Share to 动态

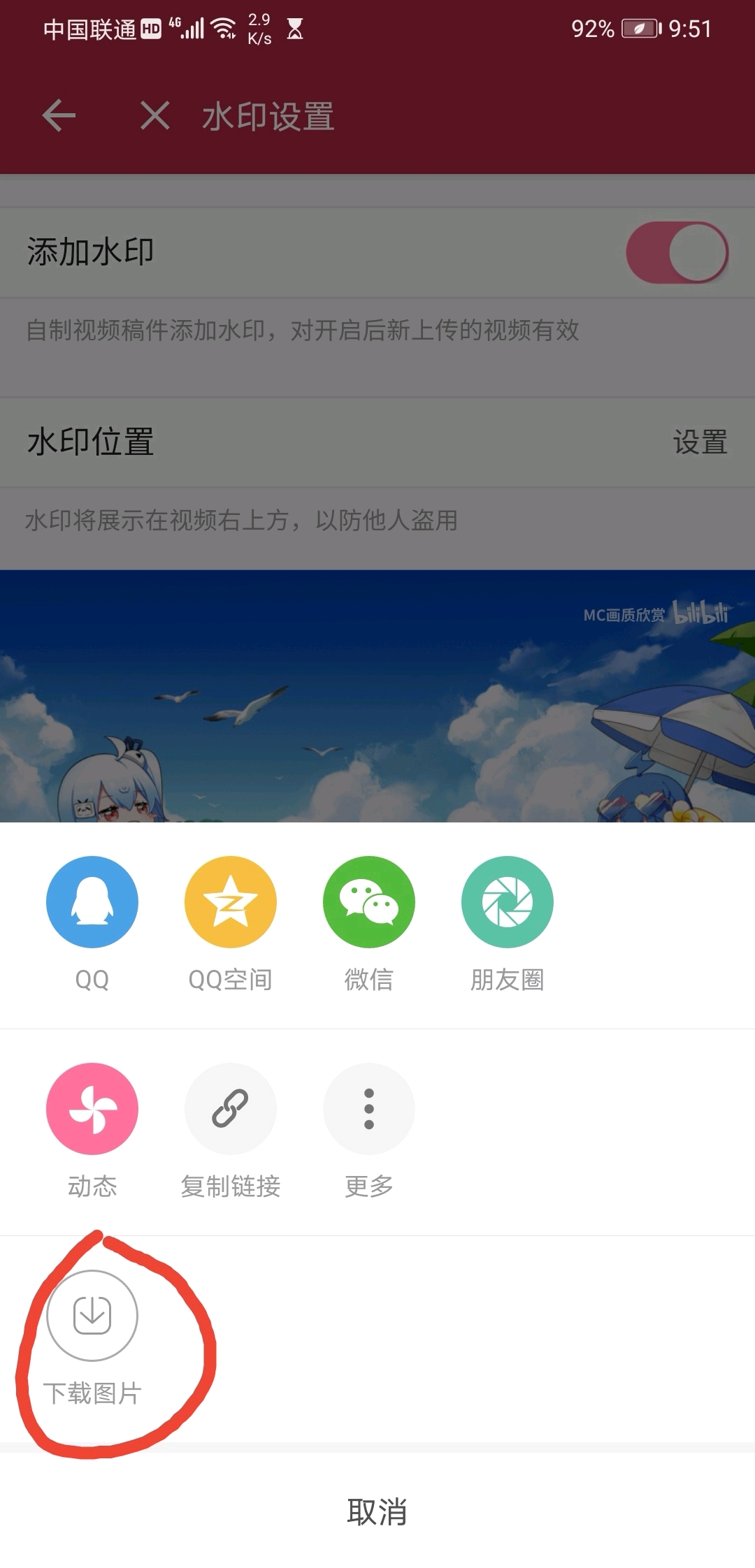pyautogui.click(x=92, y=1109)
